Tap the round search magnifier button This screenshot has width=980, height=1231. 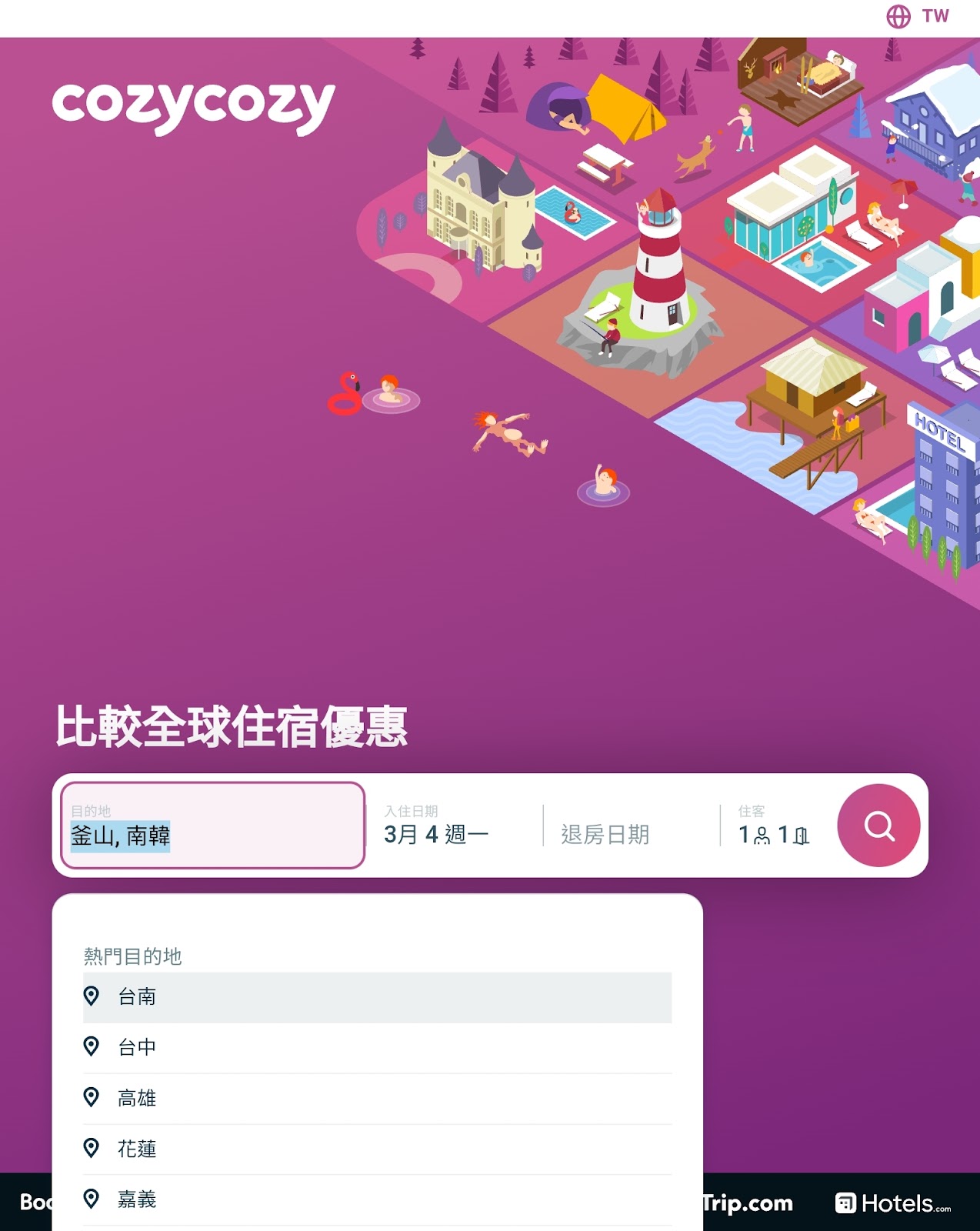[878, 826]
